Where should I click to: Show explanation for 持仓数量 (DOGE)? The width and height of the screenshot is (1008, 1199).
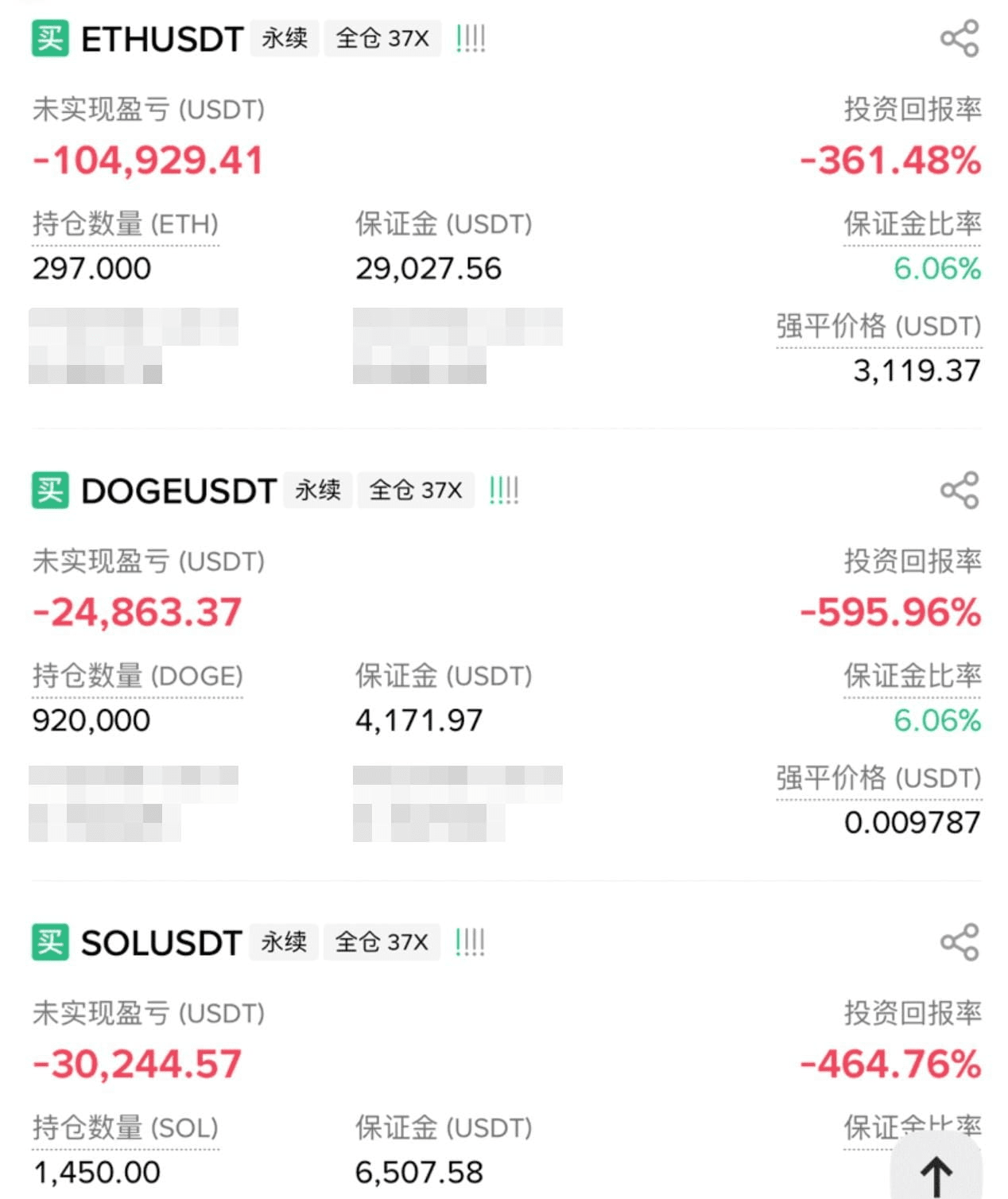pyautogui.click(x=138, y=677)
